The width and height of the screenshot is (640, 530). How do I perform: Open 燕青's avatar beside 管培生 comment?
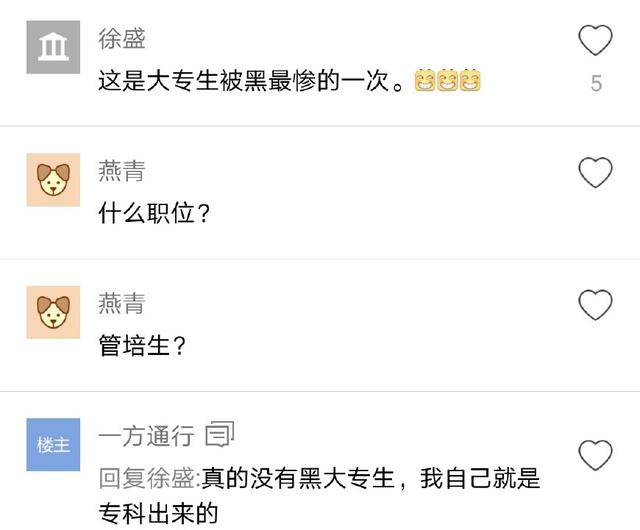52,312
